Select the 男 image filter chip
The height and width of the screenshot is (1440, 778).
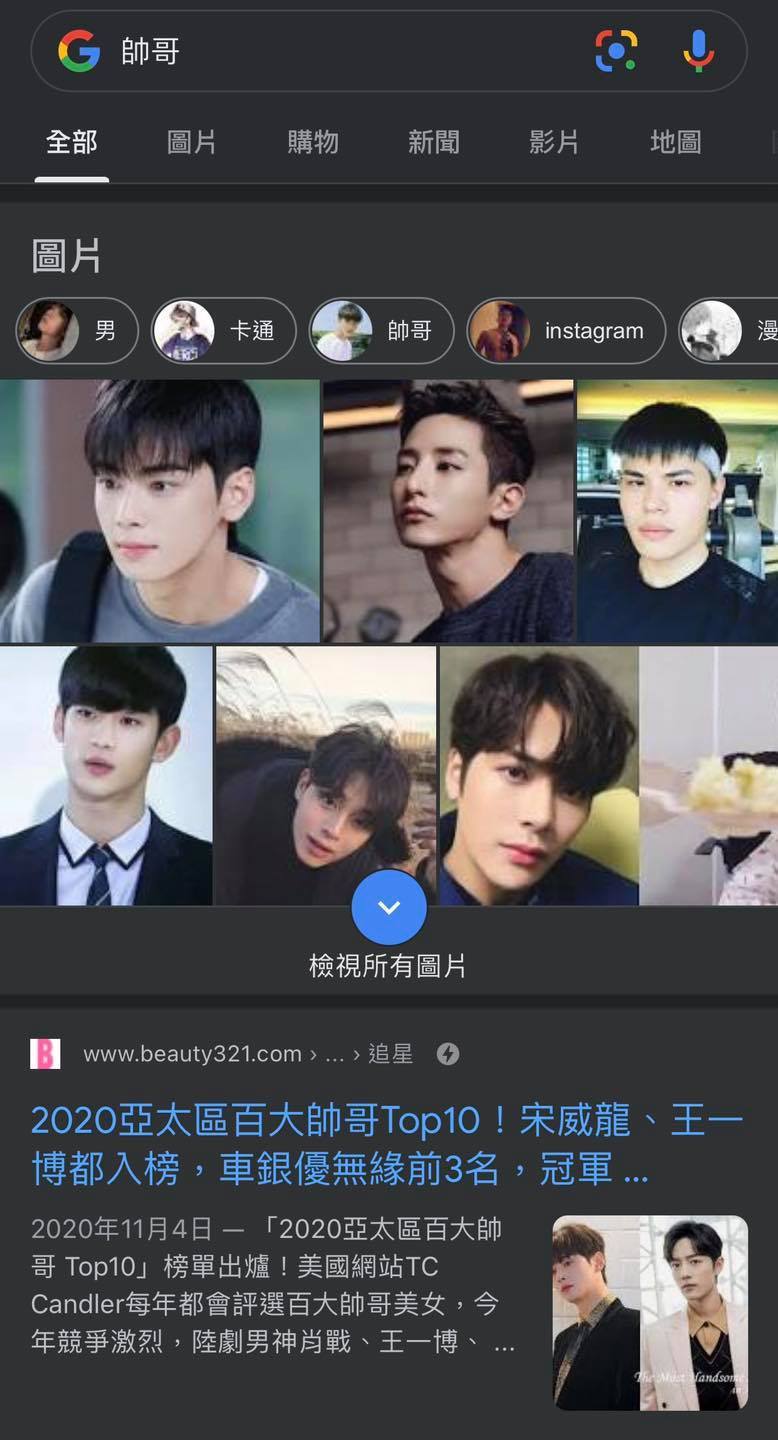(77, 331)
